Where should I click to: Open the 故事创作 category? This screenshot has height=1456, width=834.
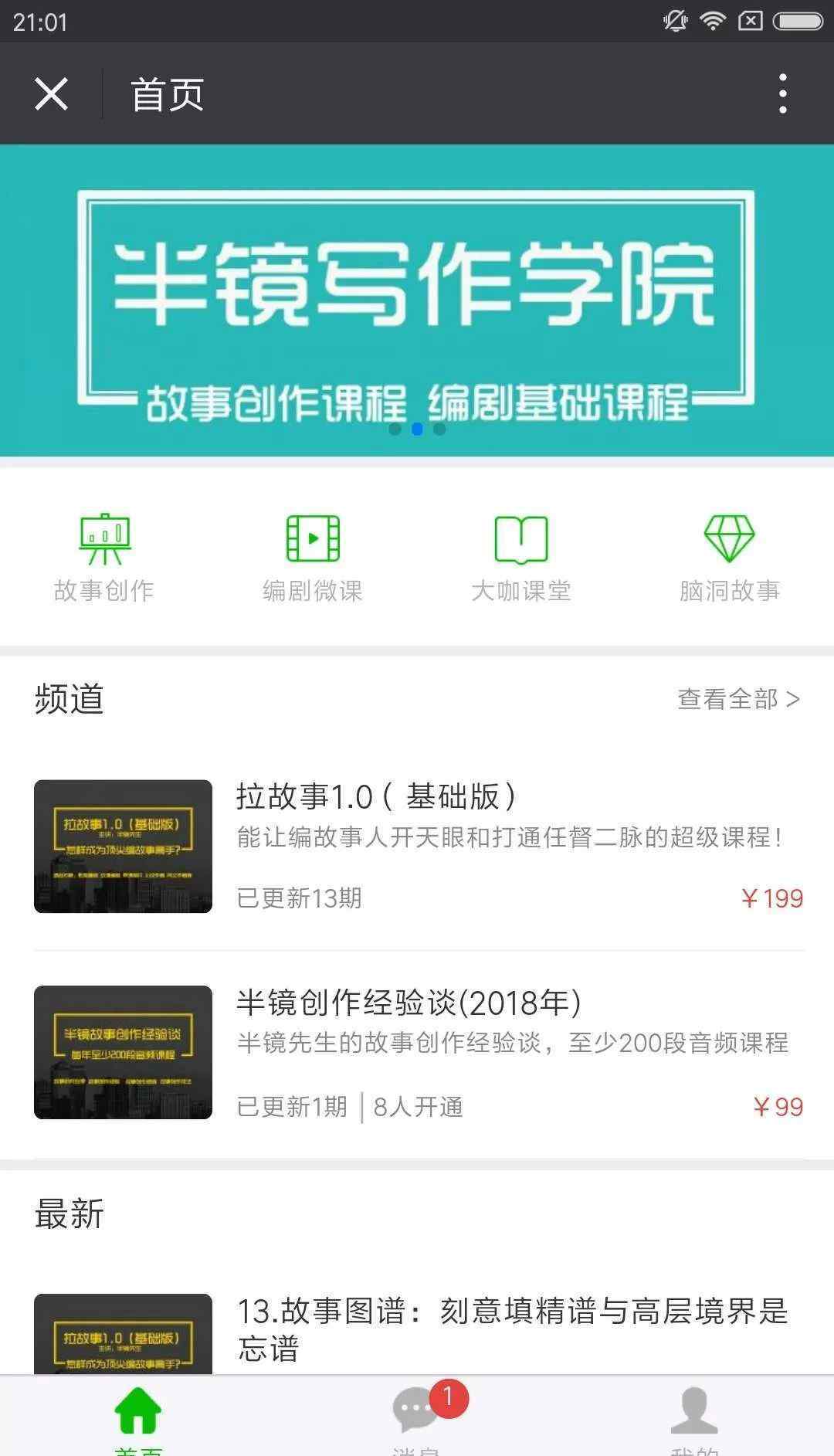[x=104, y=558]
